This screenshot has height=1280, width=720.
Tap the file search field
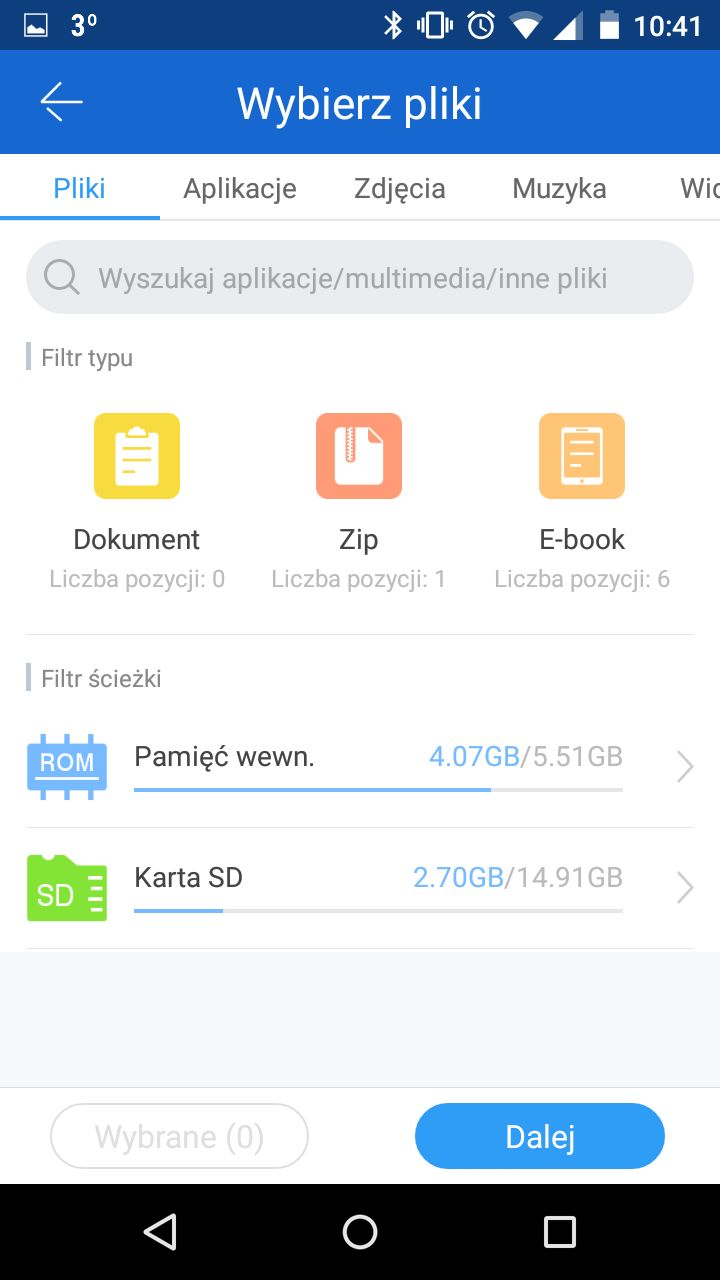[360, 277]
